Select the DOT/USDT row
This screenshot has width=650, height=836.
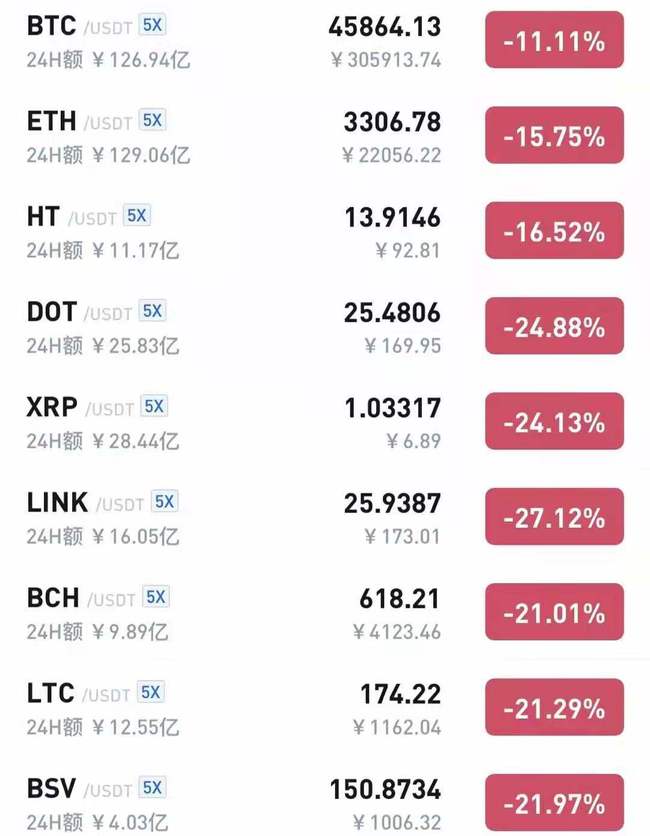52,312
